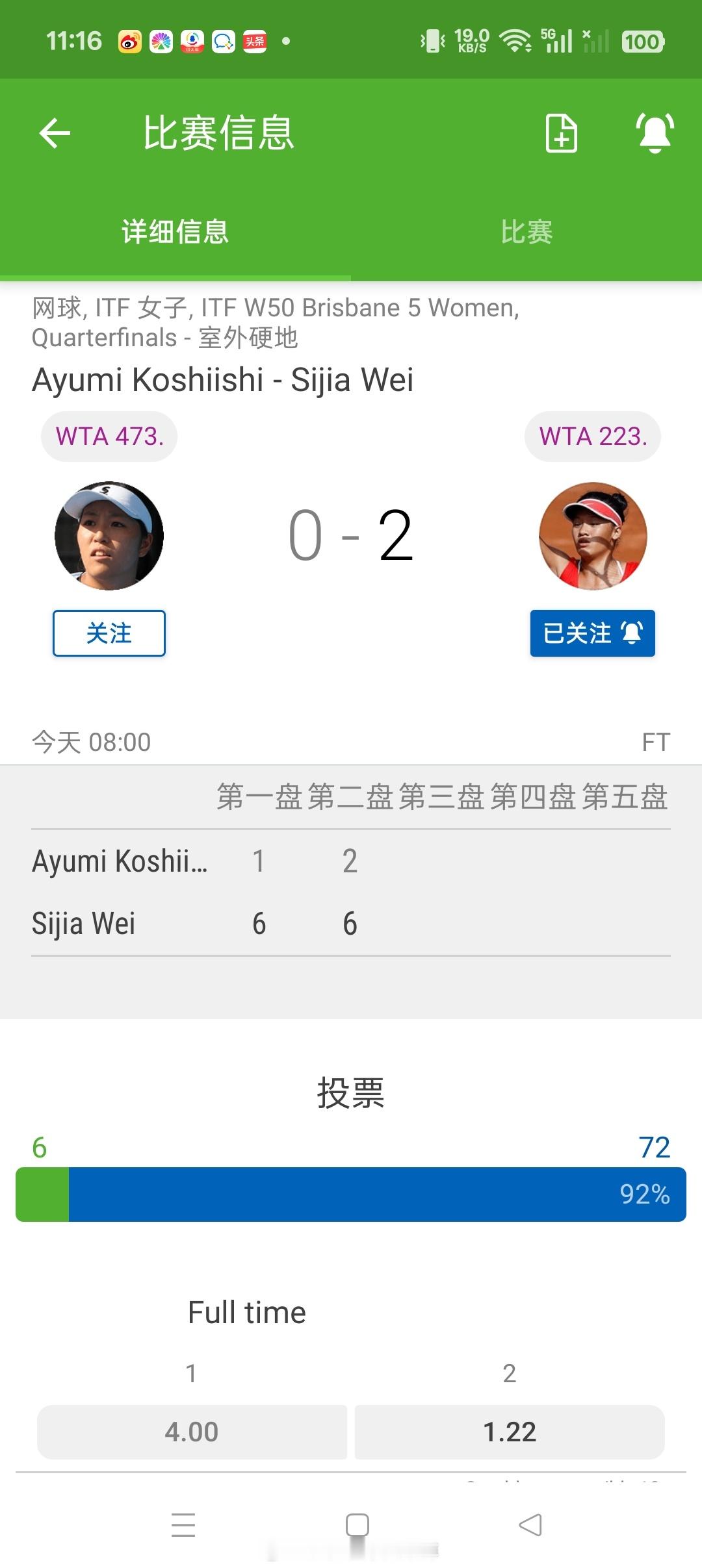The width and height of the screenshot is (702, 1568).
Task: Click Ayumi Koshiishi's profile photo
Action: click(x=109, y=535)
